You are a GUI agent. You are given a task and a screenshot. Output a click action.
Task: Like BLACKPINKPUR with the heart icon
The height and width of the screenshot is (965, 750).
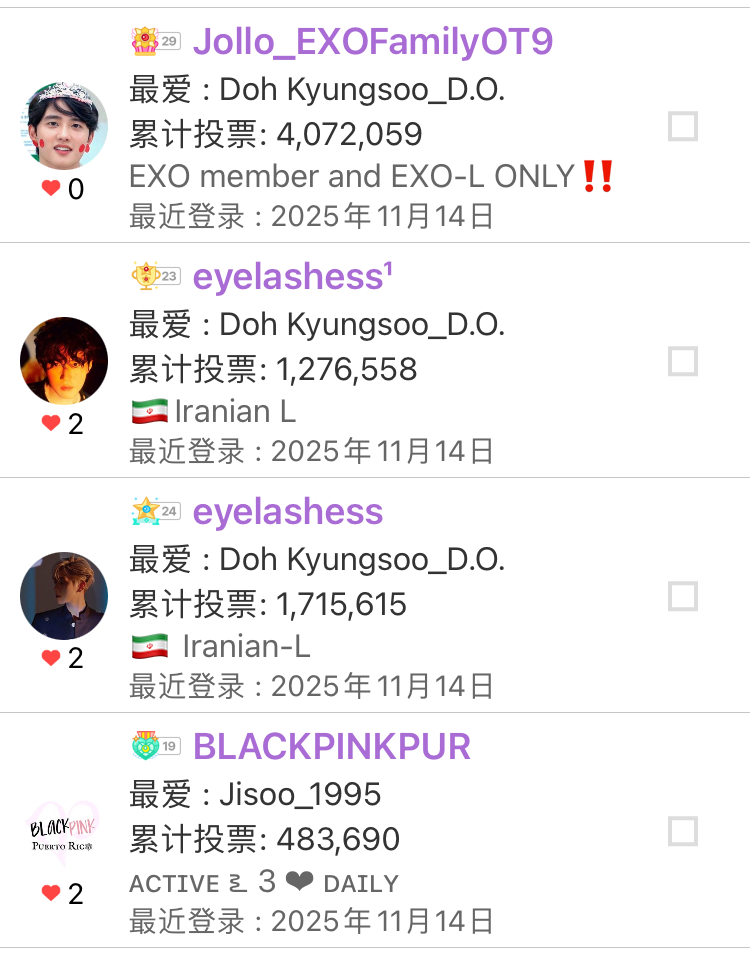point(51,894)
